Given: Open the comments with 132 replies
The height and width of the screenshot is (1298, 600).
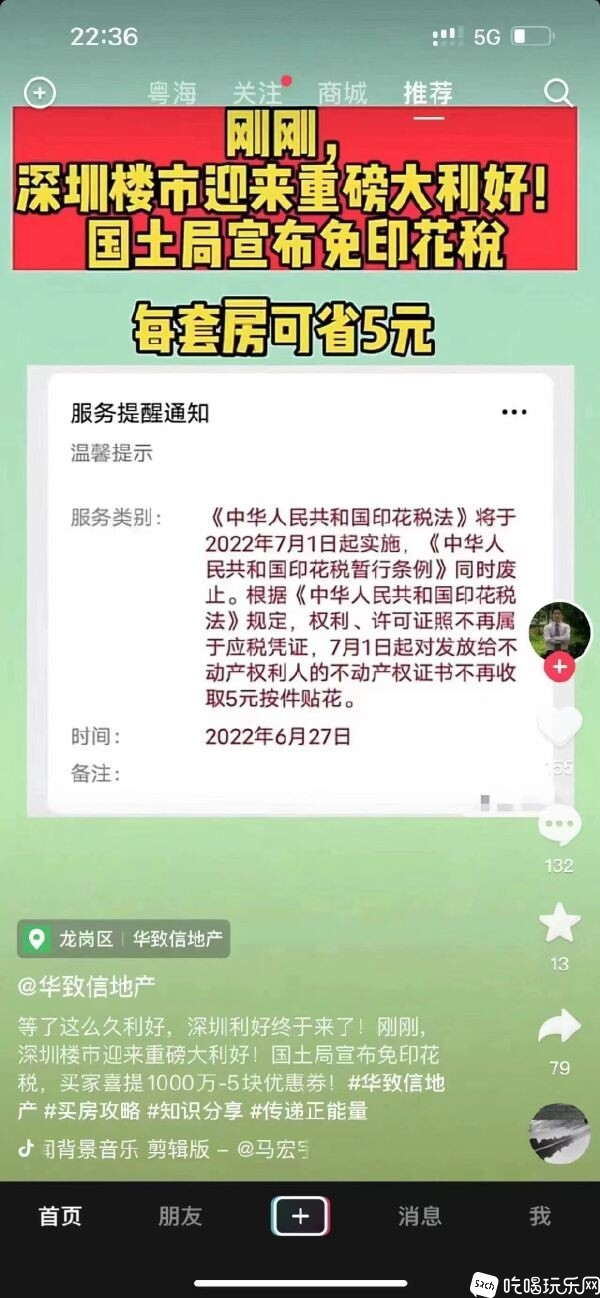Looking at the screenshot, I should pos(559,828).
